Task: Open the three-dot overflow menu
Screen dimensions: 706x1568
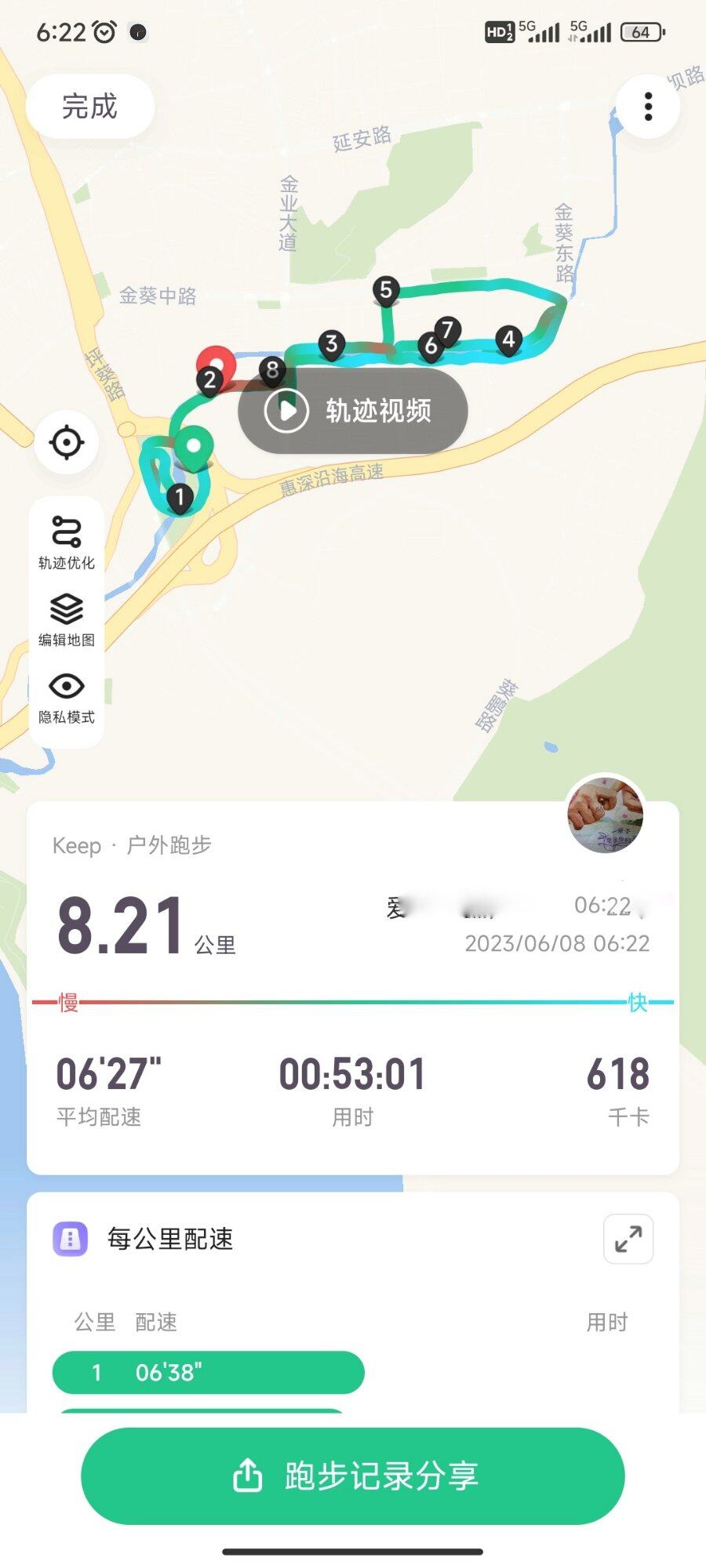Action: [648, 107]
